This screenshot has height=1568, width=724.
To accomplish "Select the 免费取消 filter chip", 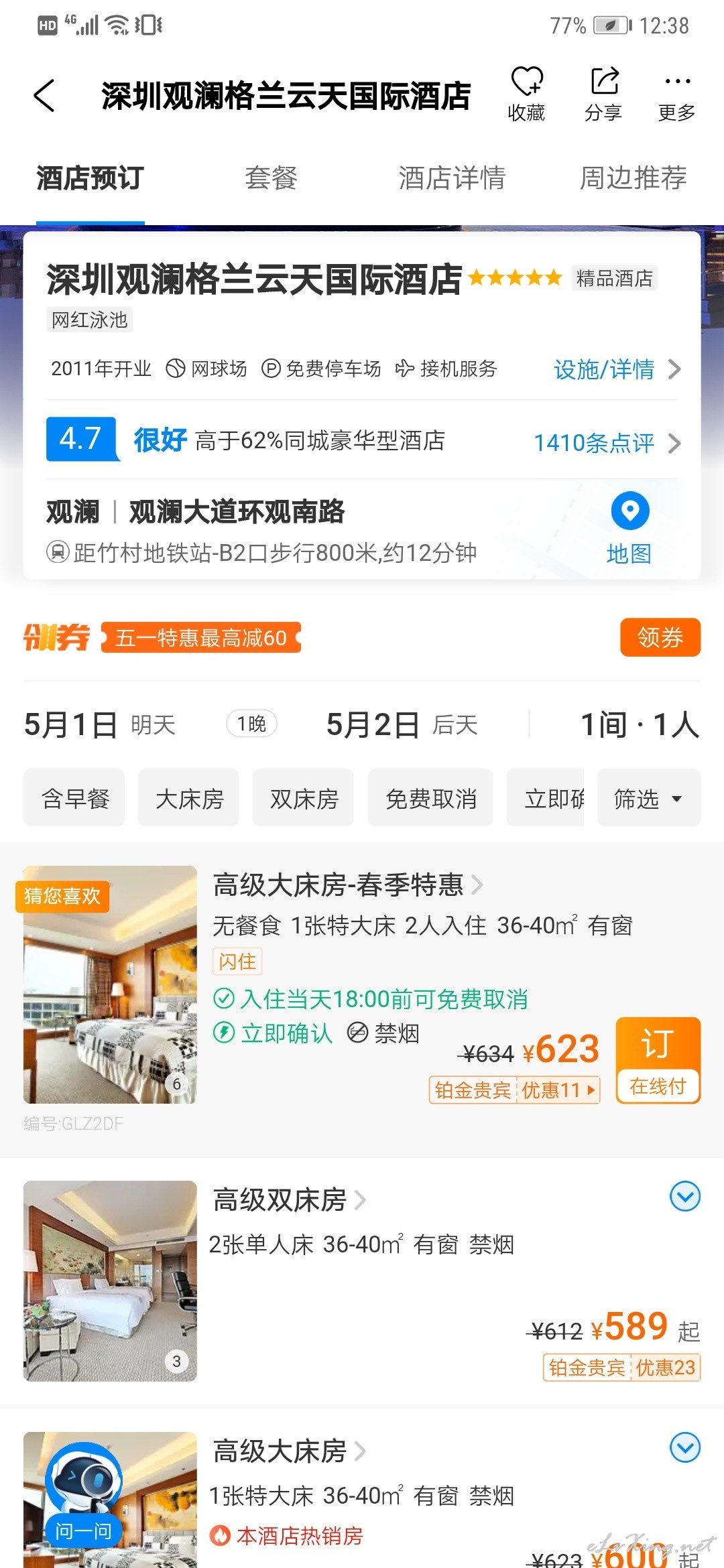I will click(431, 797).
